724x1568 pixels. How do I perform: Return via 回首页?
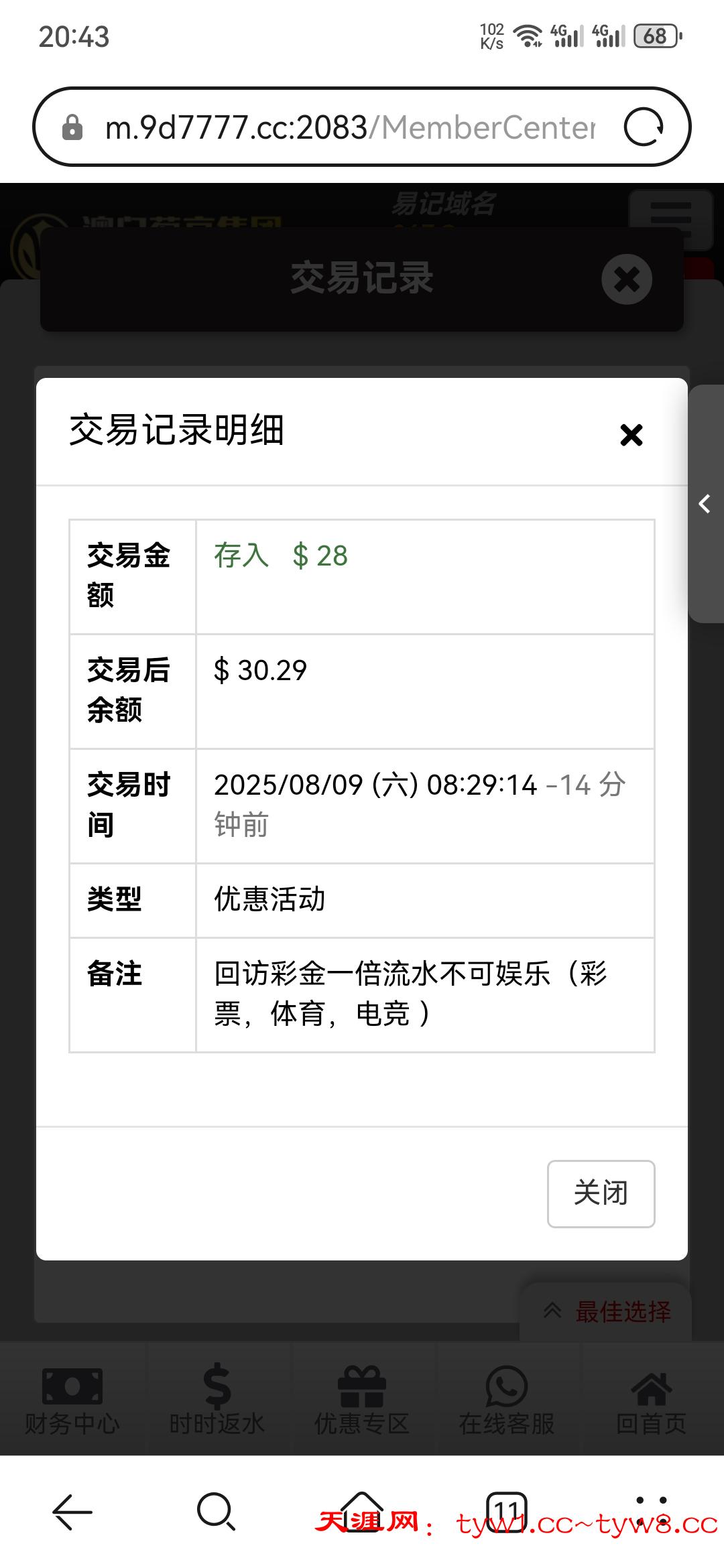pyautogui.click(x=651, y=1400)
